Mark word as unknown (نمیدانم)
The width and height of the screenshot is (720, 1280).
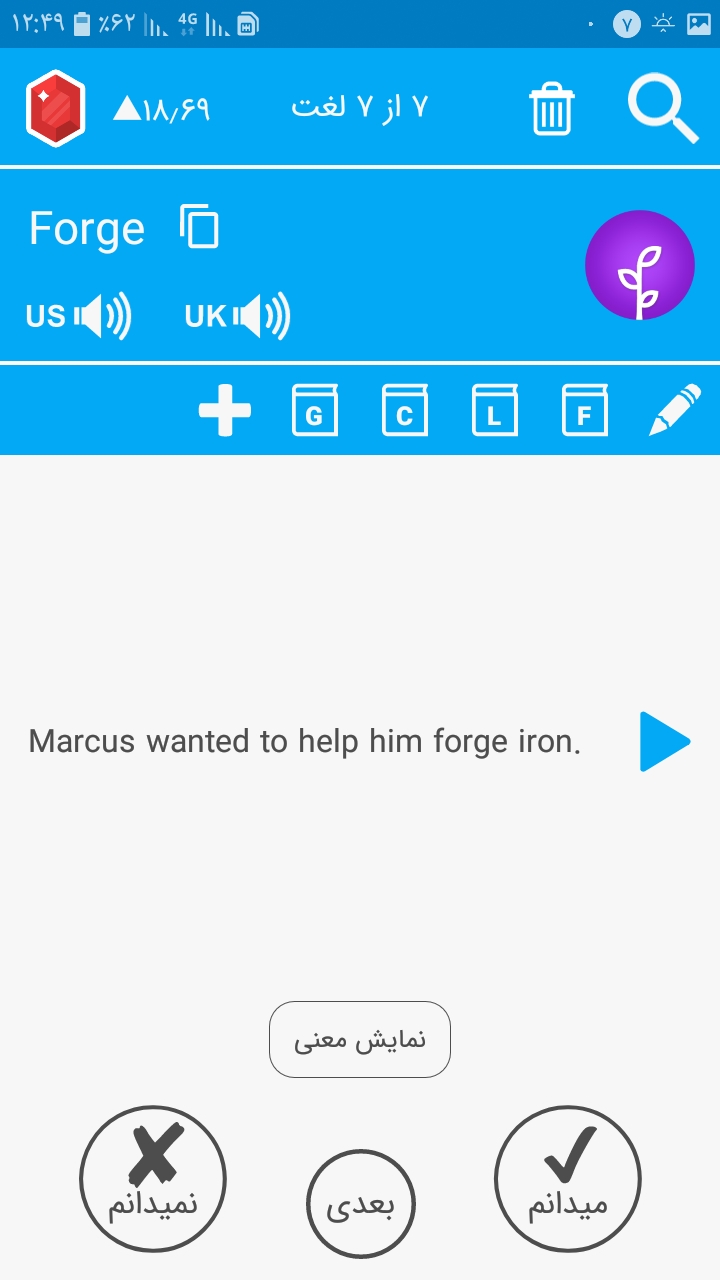click(x=153, y=1179)
